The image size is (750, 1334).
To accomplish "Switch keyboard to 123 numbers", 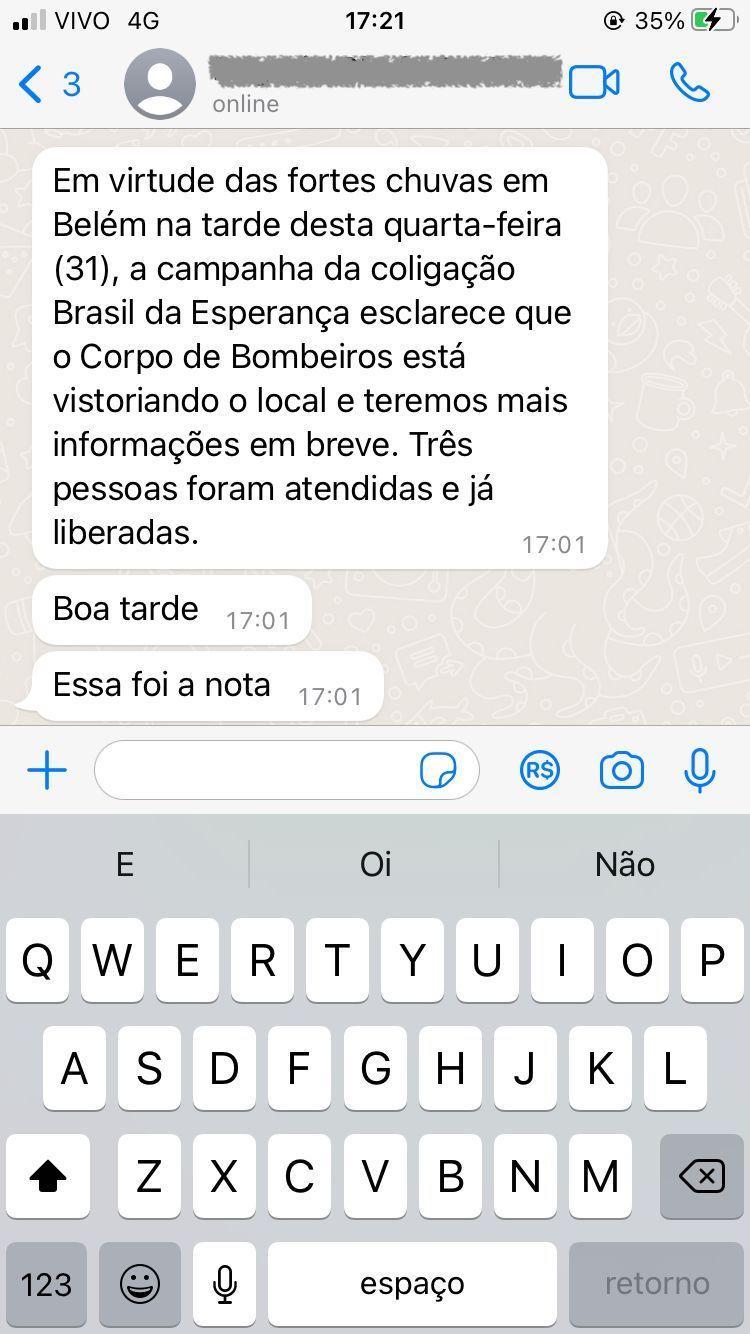I will 47,1284.
